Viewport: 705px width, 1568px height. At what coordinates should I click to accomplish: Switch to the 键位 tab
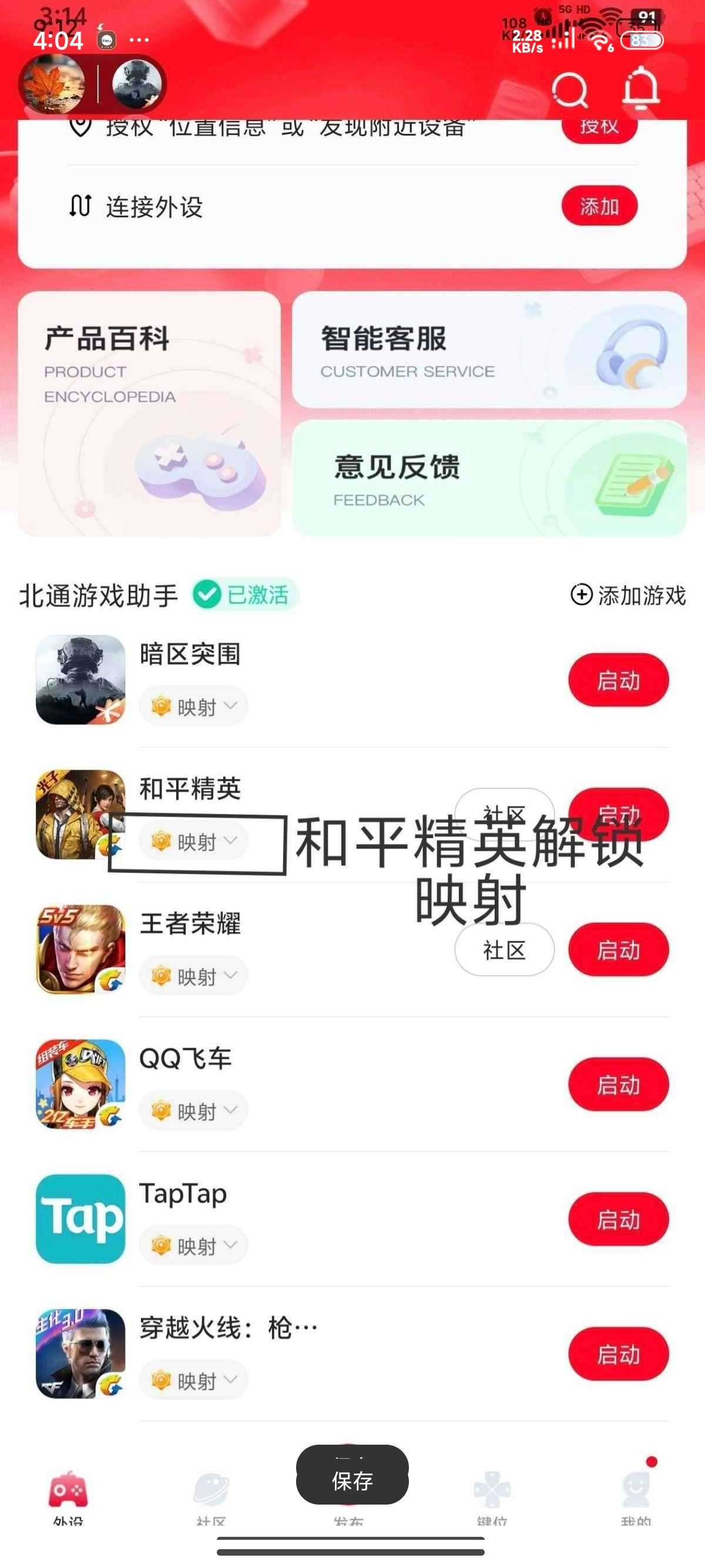[x=492, y=1497]
